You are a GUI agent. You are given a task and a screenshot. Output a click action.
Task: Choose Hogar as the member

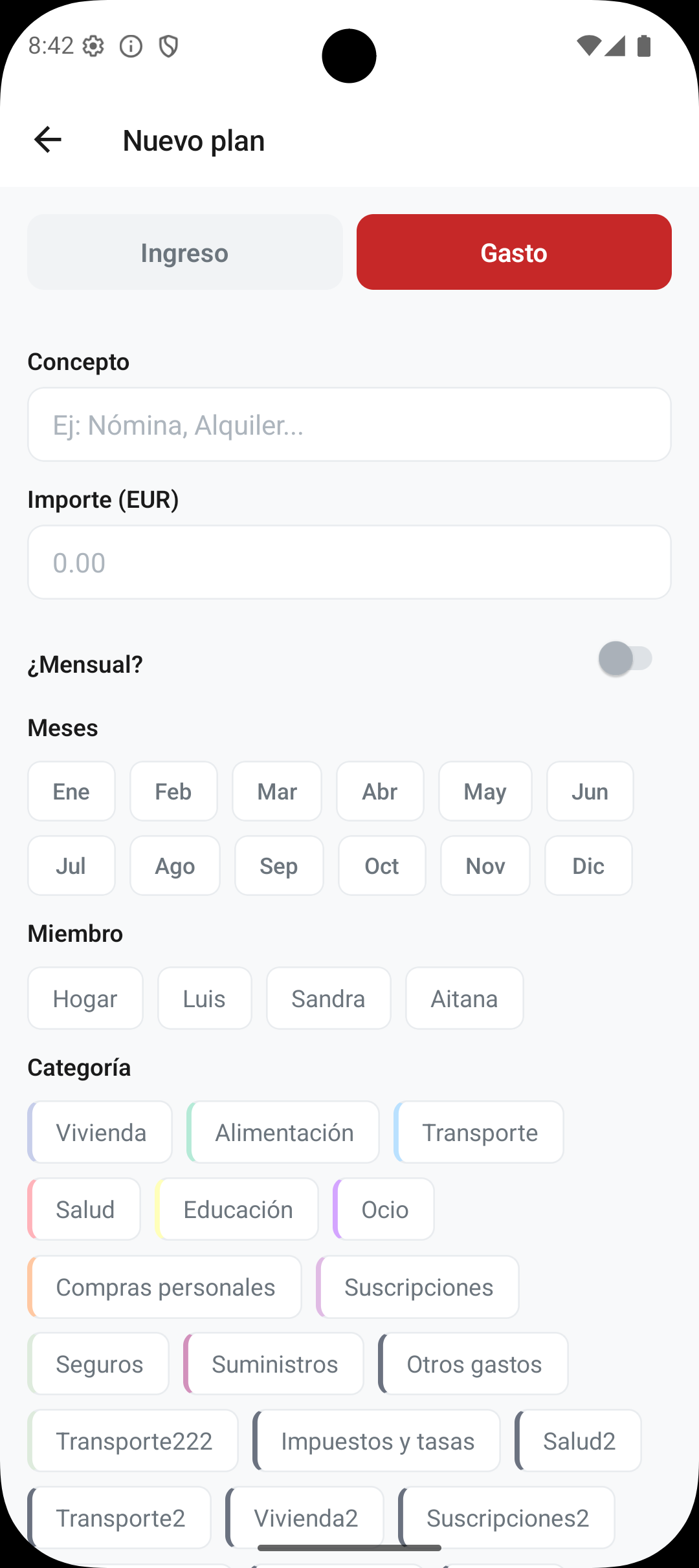pos(85,998)
